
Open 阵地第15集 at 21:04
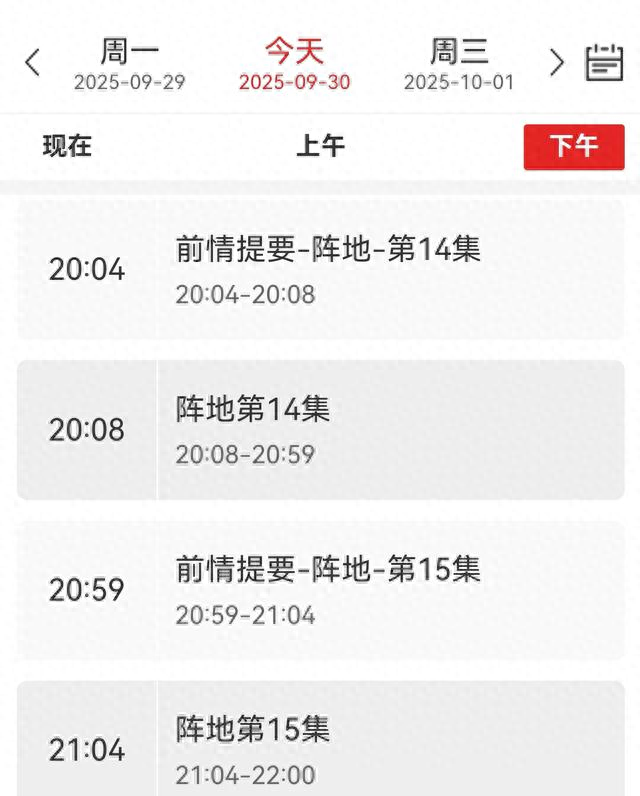click(320, 745)
